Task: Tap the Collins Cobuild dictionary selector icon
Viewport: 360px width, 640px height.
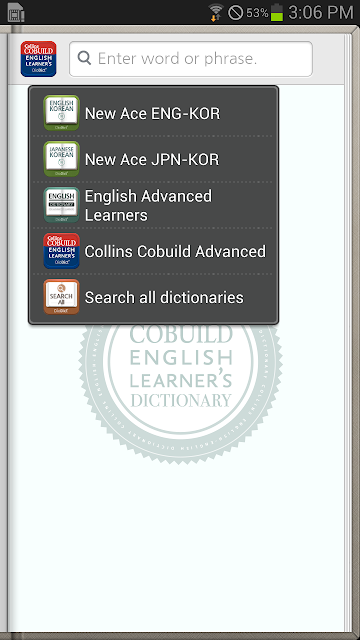Action: 38,59
